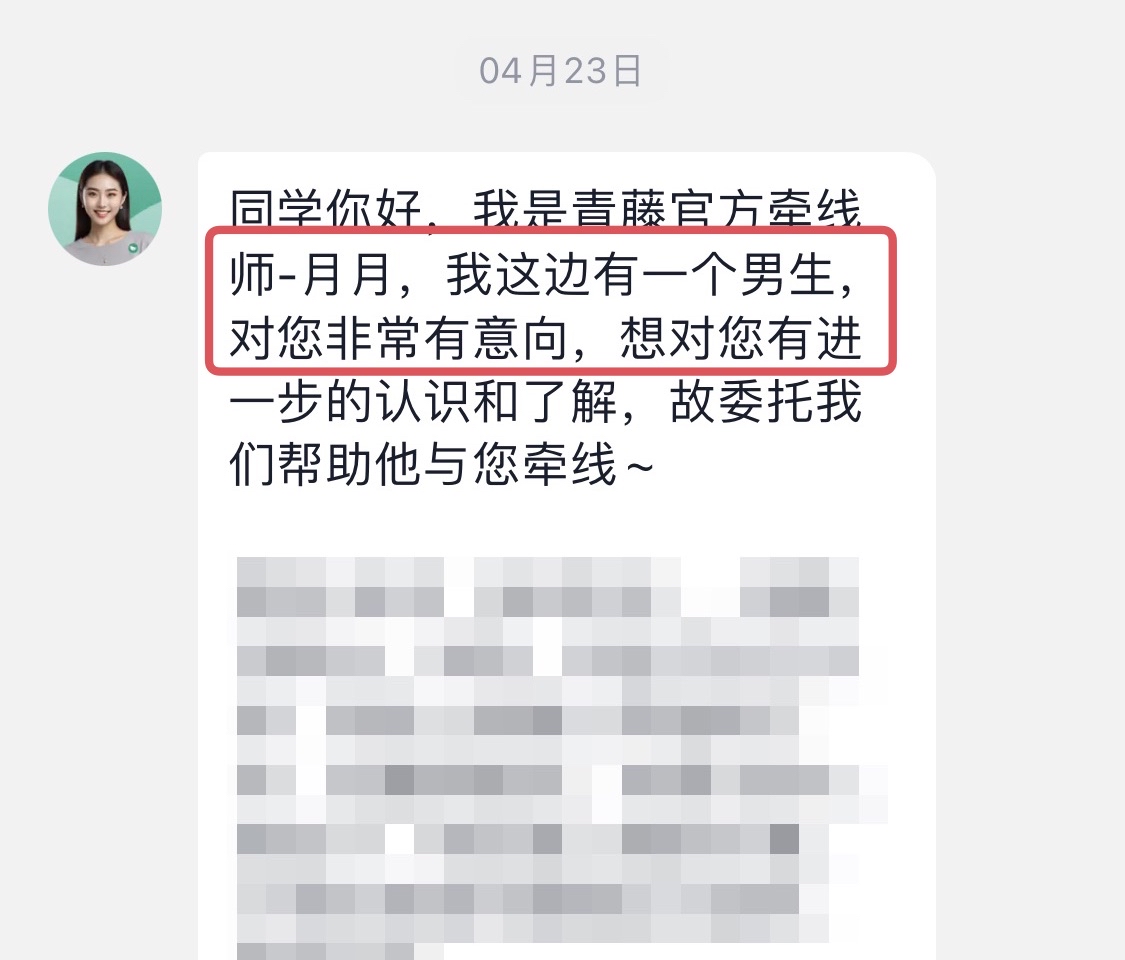This screenshot has width=1125, height=960.
Task: Open the sender's profile avatar
Action: coord(105,209)
